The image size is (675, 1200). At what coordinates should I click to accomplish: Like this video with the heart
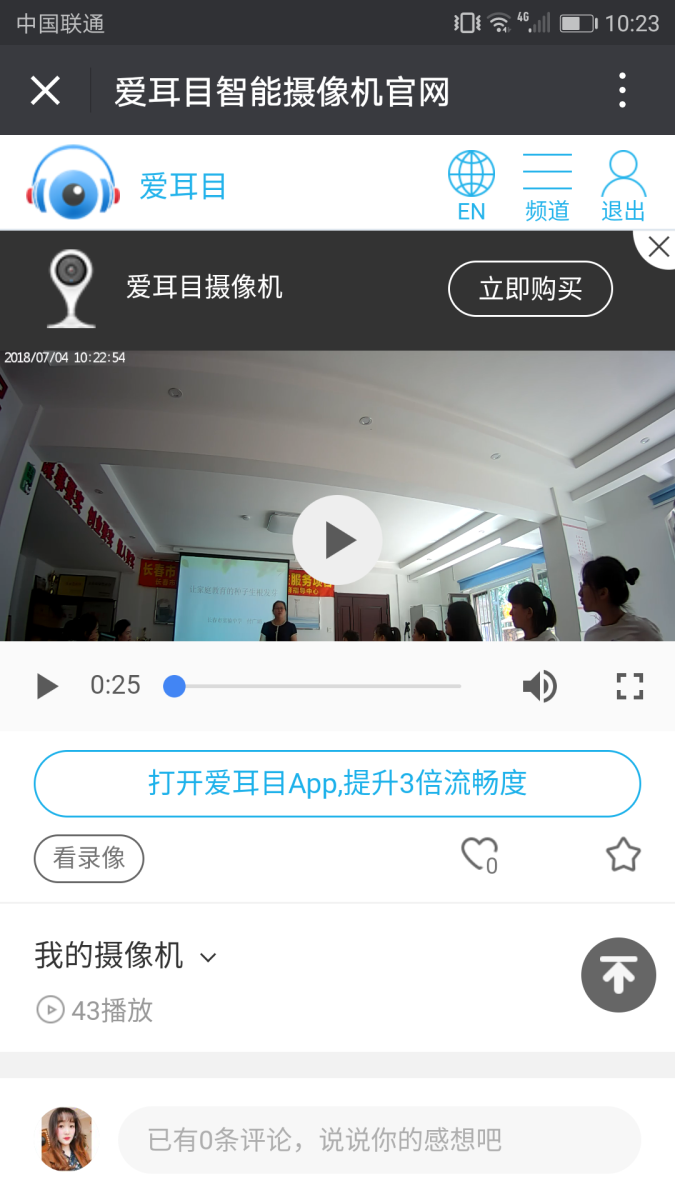coord(479,855)
